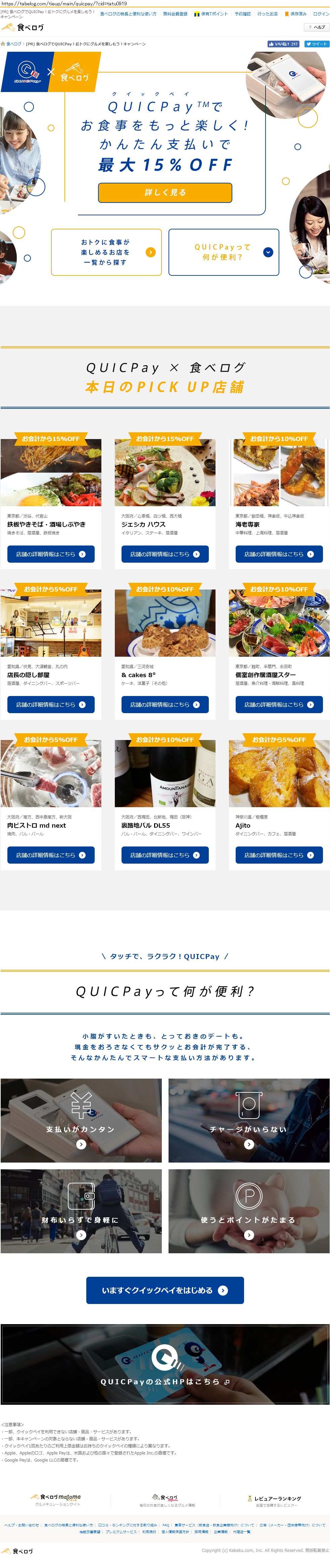Tap the 詳しく見る button
Viewport: 330px width, 1568px height.
165,192
